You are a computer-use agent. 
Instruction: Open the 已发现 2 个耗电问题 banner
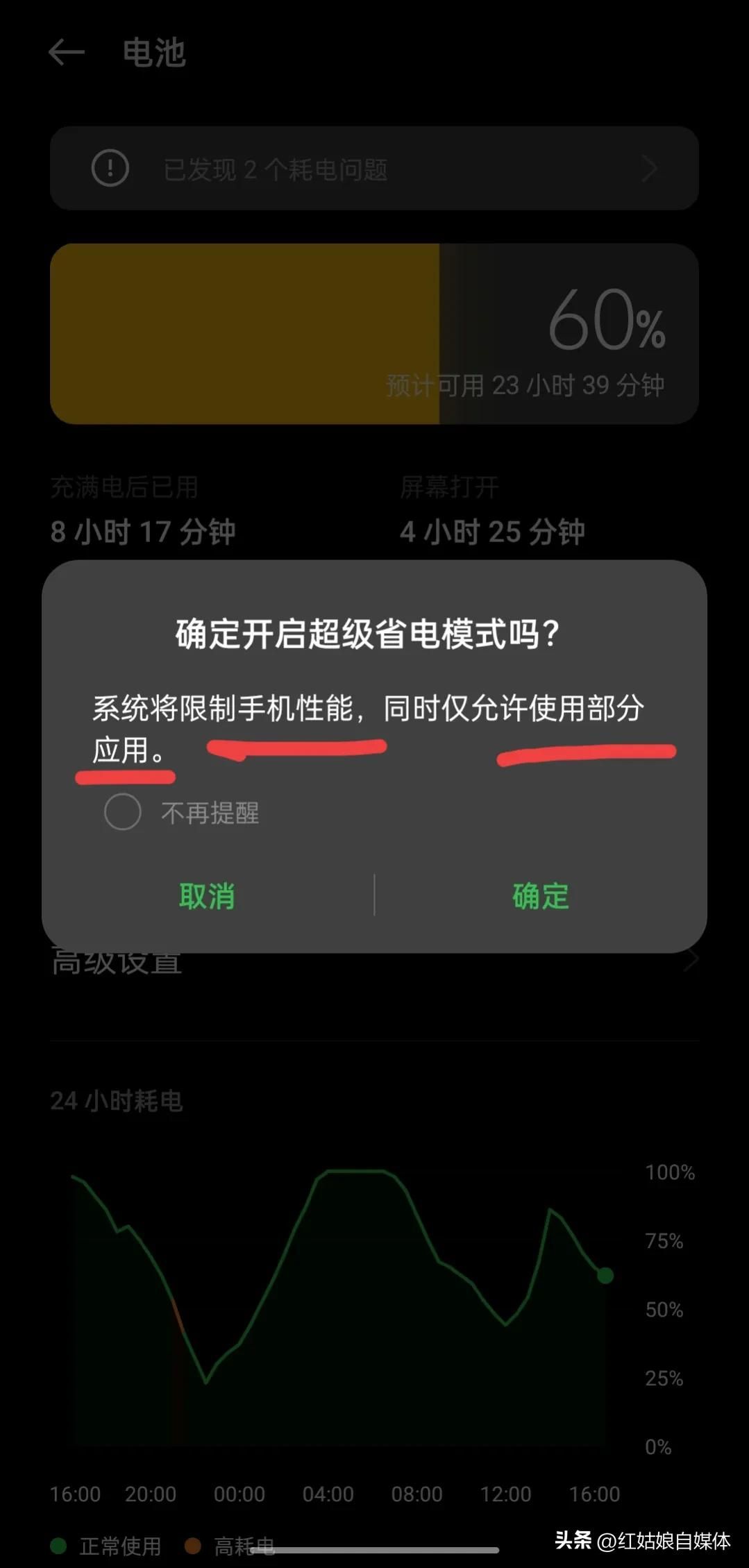(x=374, y=169)
